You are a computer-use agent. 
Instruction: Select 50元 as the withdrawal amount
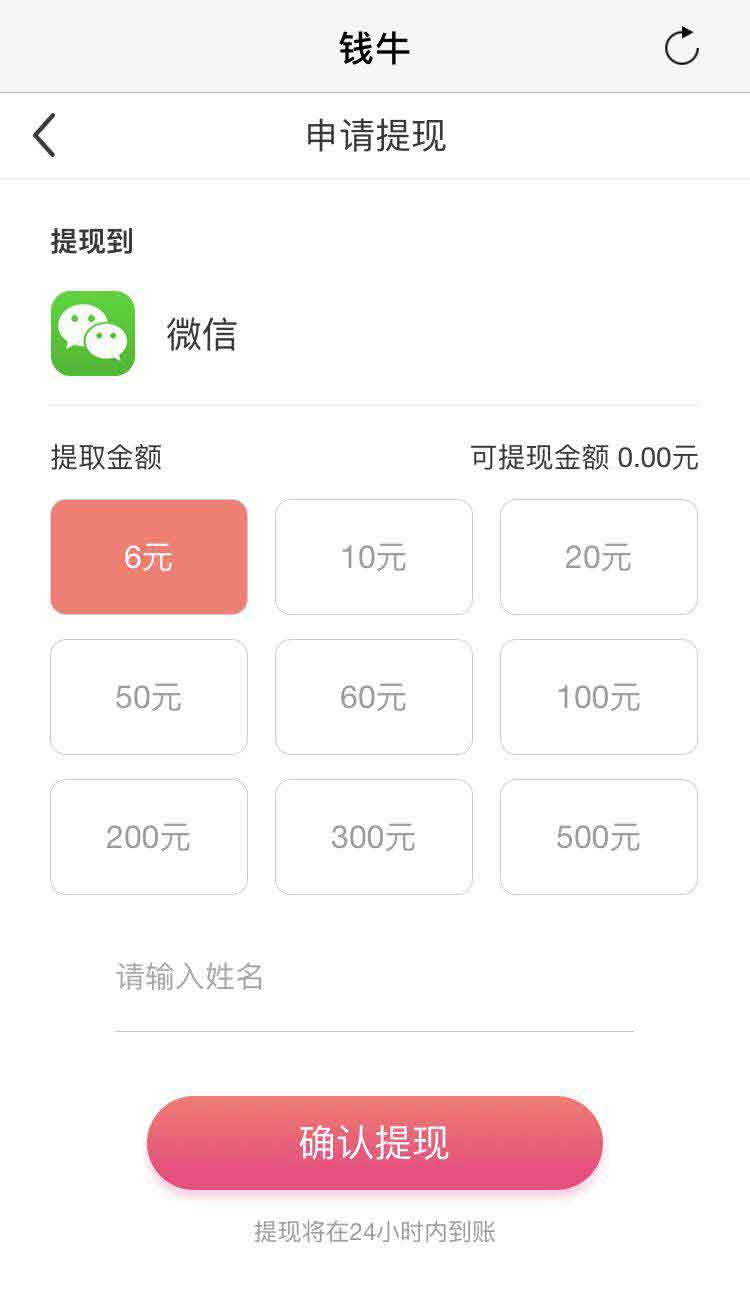point(149,697)
